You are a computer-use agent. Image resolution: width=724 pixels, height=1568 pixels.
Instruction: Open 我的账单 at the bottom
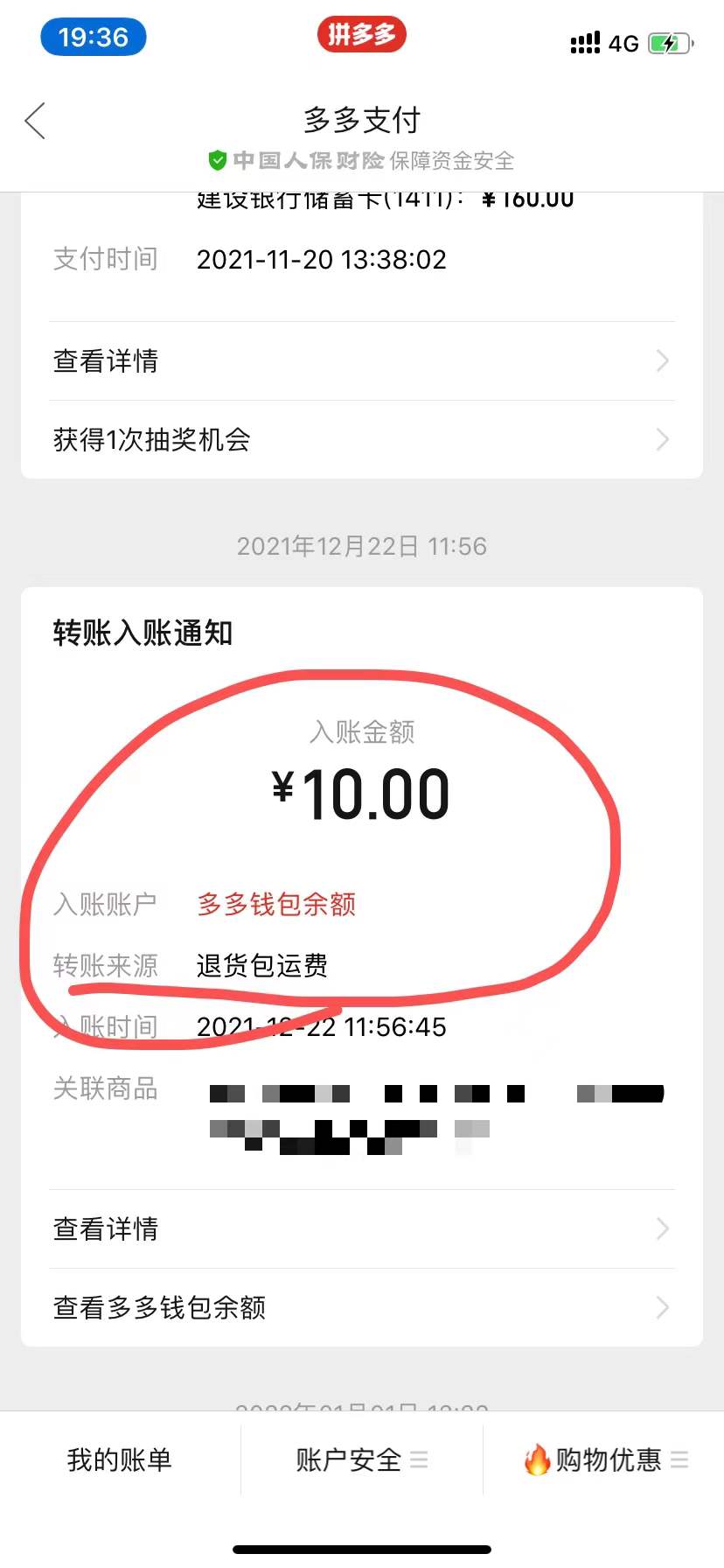coord(120,1459)
